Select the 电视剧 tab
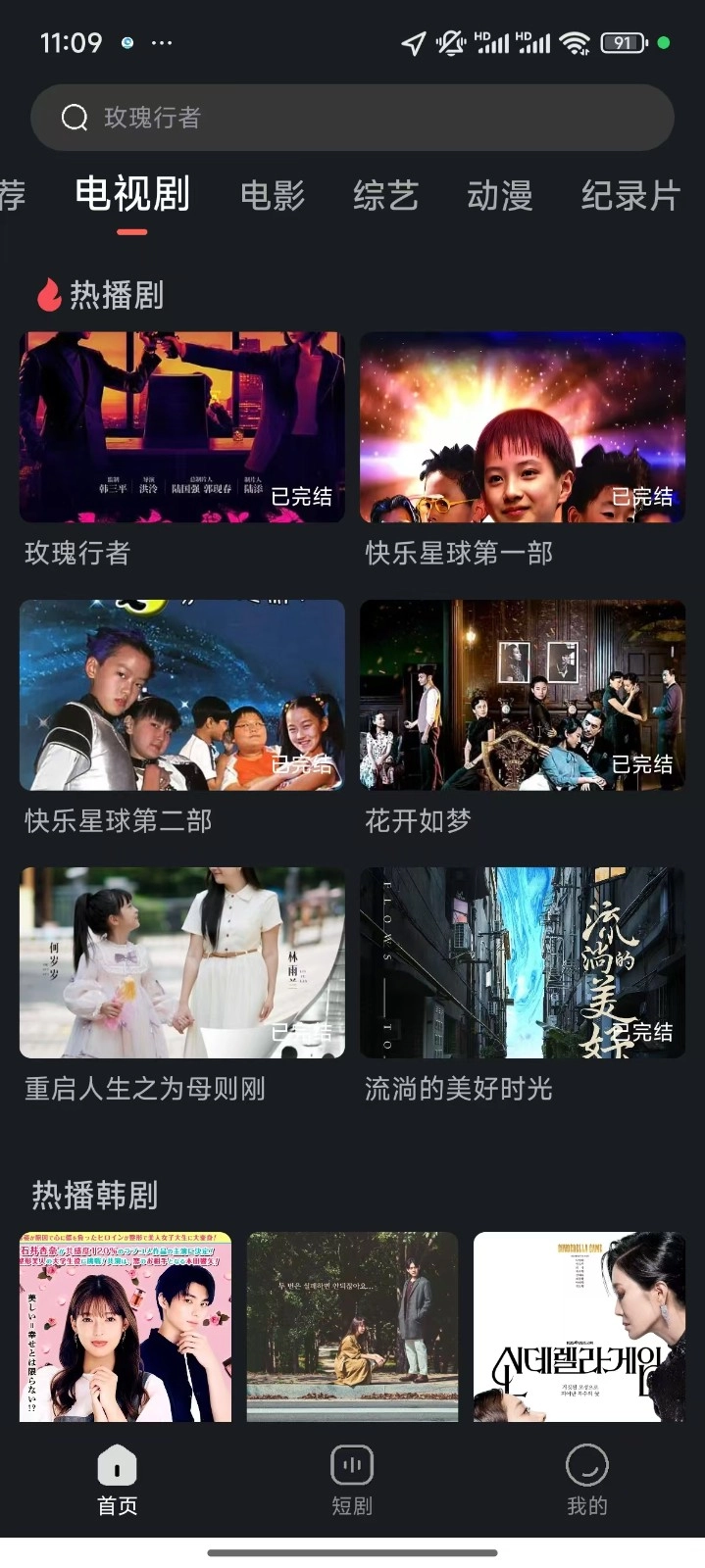Viewport: 705px width, 1568px height. (x=132, y=194)
